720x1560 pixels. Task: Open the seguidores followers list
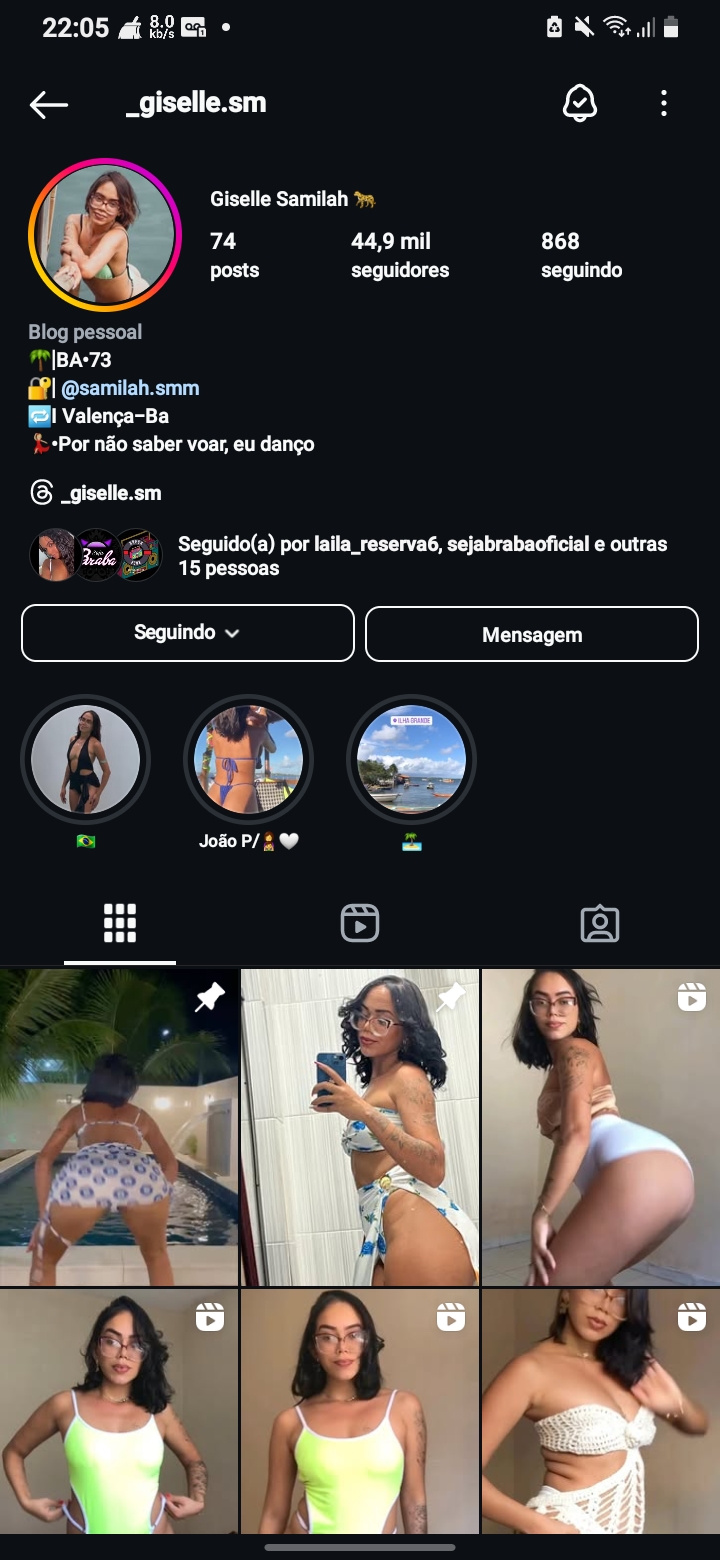399,255
